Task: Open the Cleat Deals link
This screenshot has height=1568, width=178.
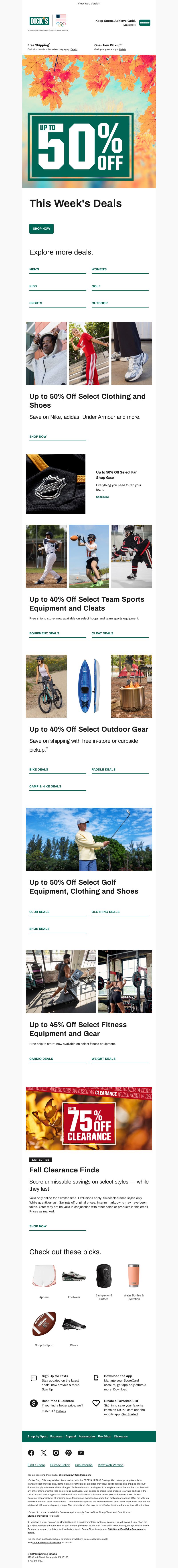Action: 102,633
